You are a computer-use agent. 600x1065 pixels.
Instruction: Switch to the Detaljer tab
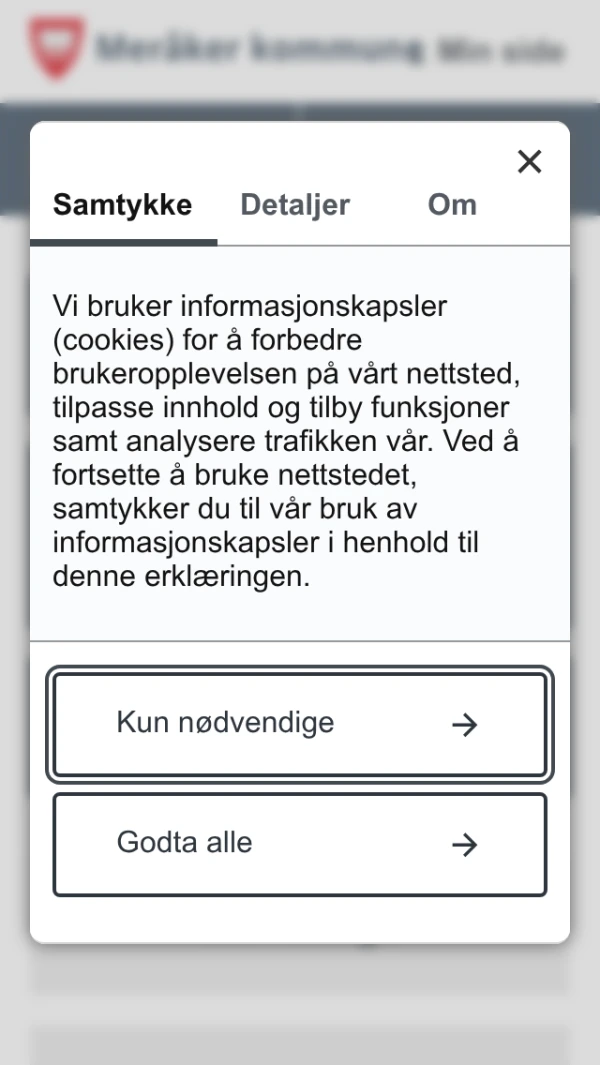(295, 205)
